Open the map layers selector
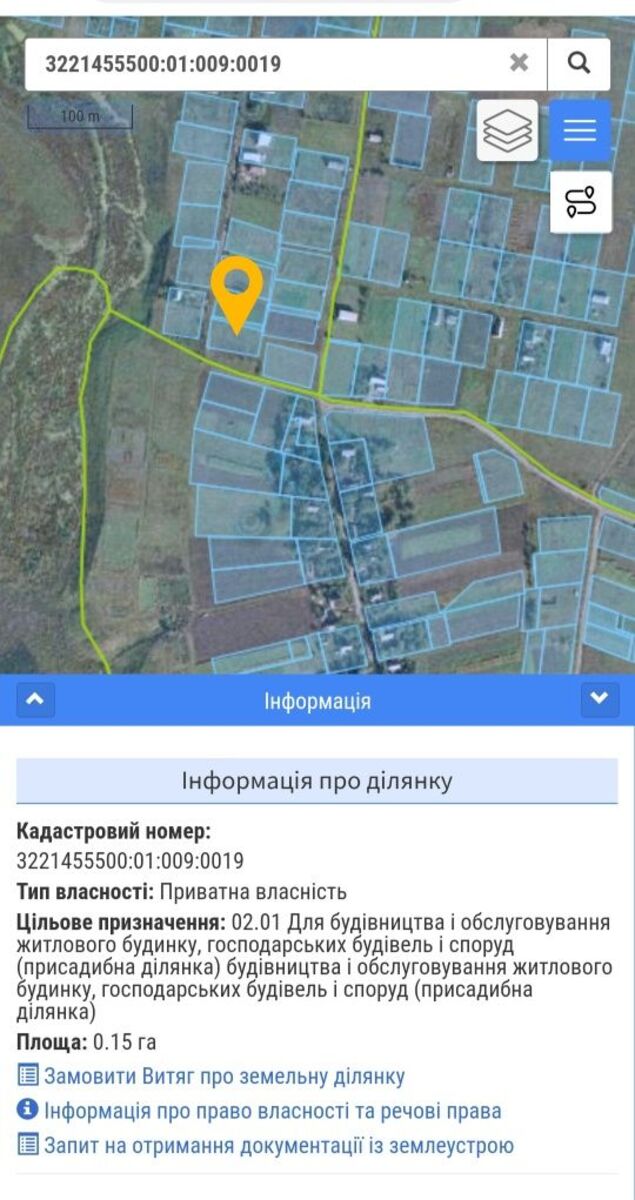The image size is (635, 1200). 507,130
